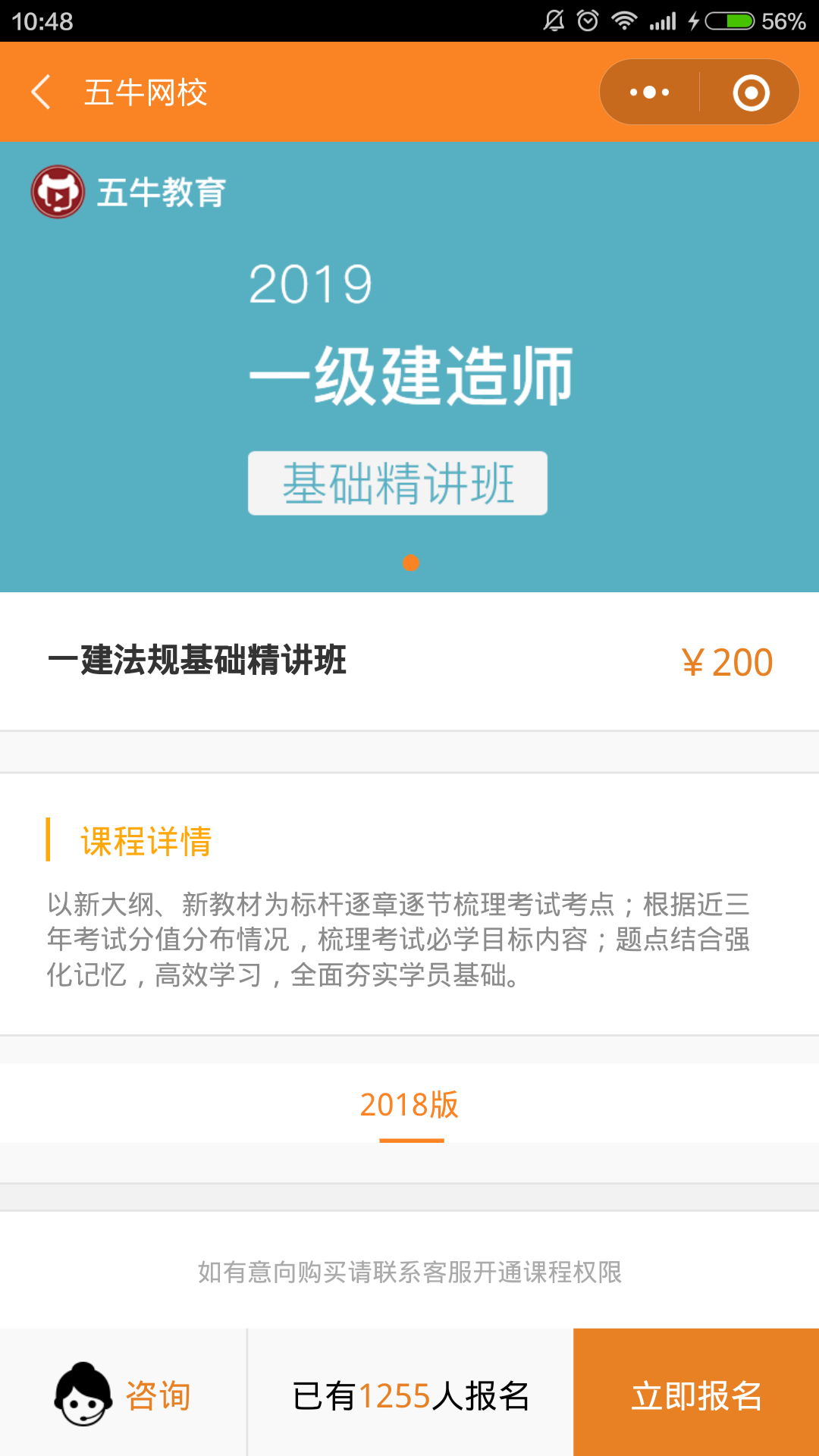This screenshot has width=819, height=1456.
Task: Close the mini program via circle icon
Action: [751, 93]
